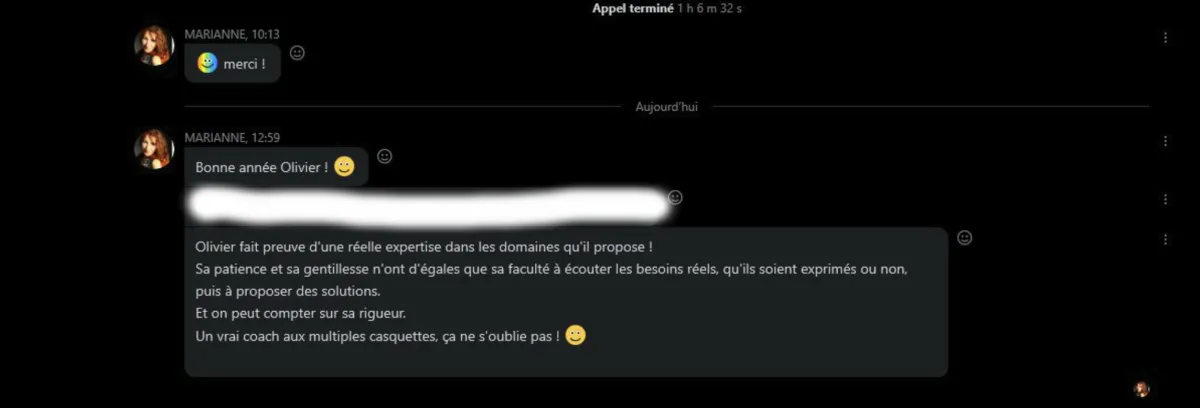React to the long expertise testimonial message
Viewport: 1200px width, 408px height.
pyautogui.click(x=965, y=238)
